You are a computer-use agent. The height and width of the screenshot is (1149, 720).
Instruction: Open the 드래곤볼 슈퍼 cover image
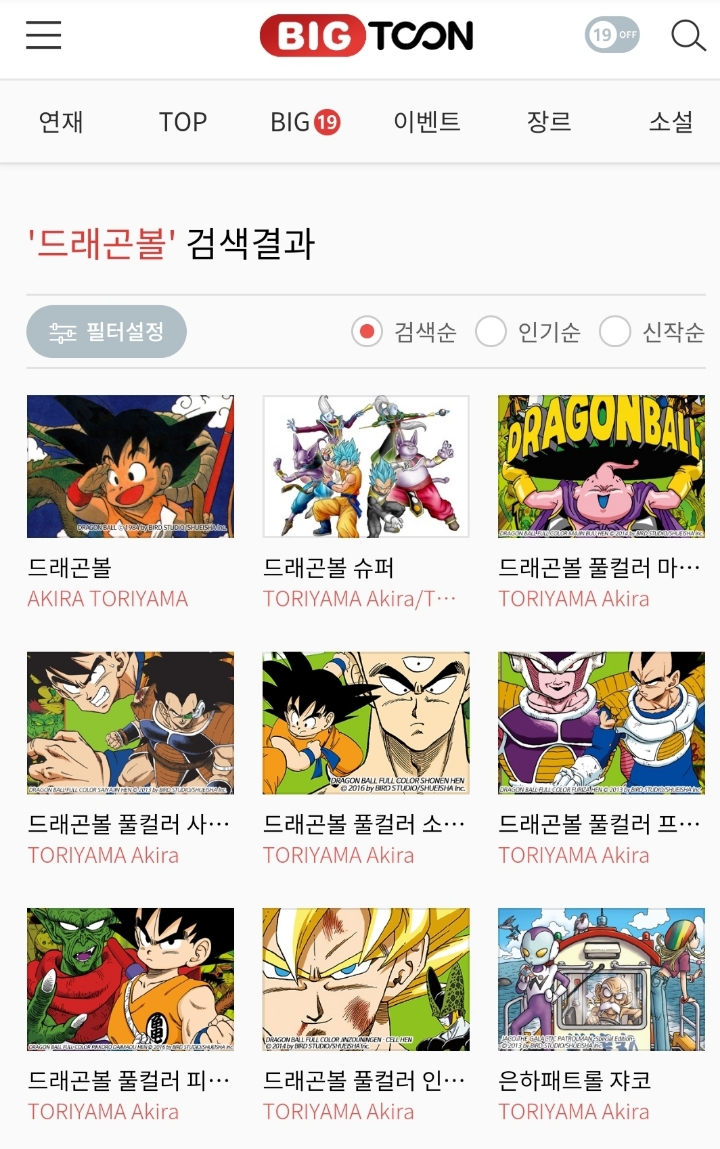(x=365, y=466)
